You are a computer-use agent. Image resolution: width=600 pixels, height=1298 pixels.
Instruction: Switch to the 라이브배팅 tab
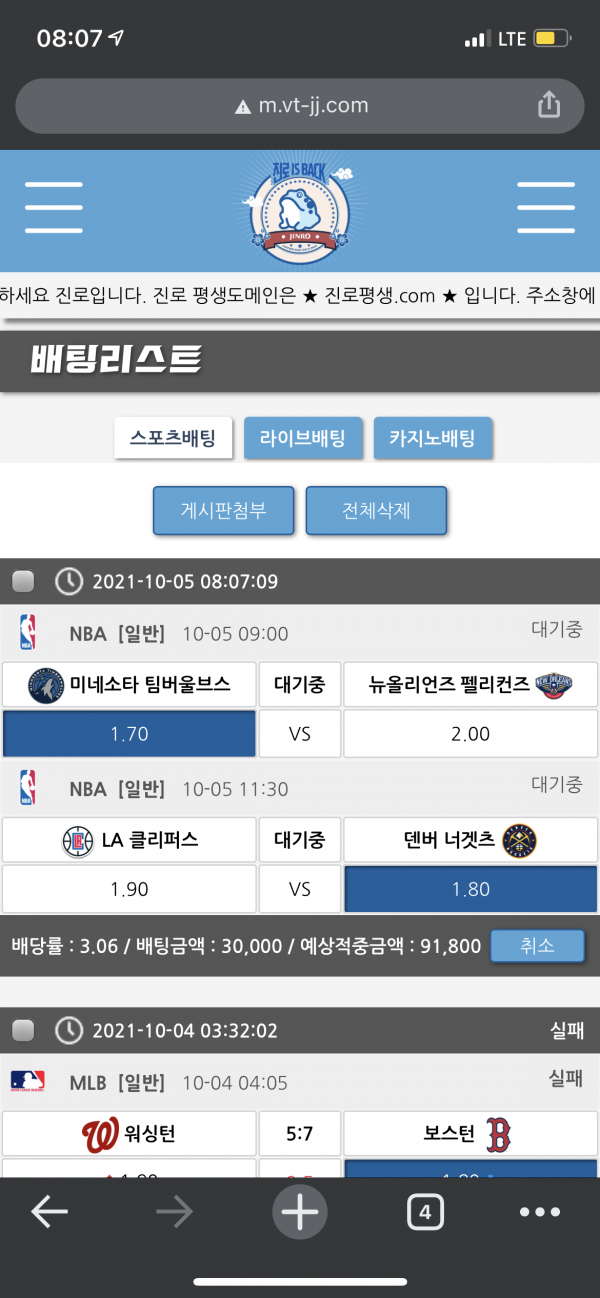[x=303, y=437]
